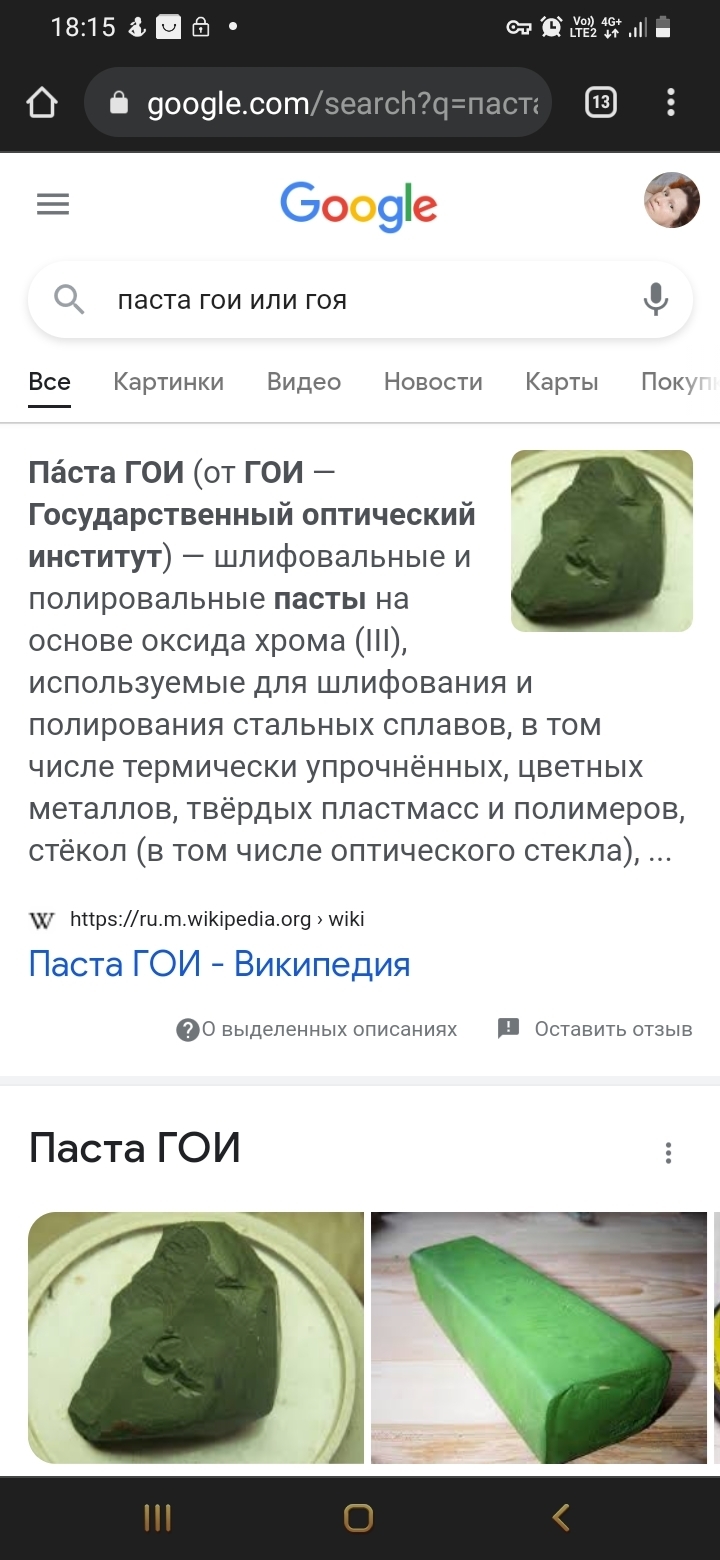Switch to the Новости tab
The height and width of the screenshot is (1560, 720).
(x=433, y=381)
